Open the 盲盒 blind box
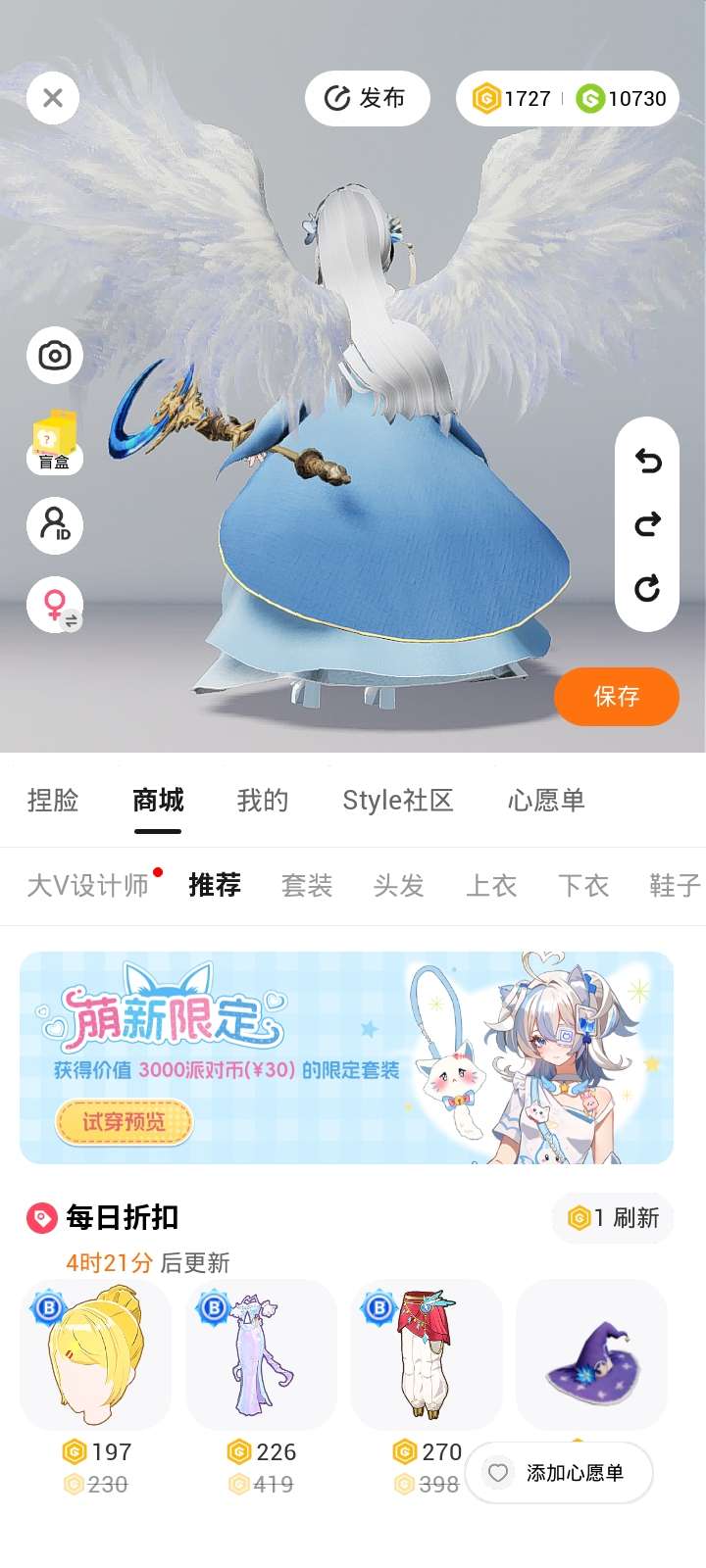 pos(55,442)
